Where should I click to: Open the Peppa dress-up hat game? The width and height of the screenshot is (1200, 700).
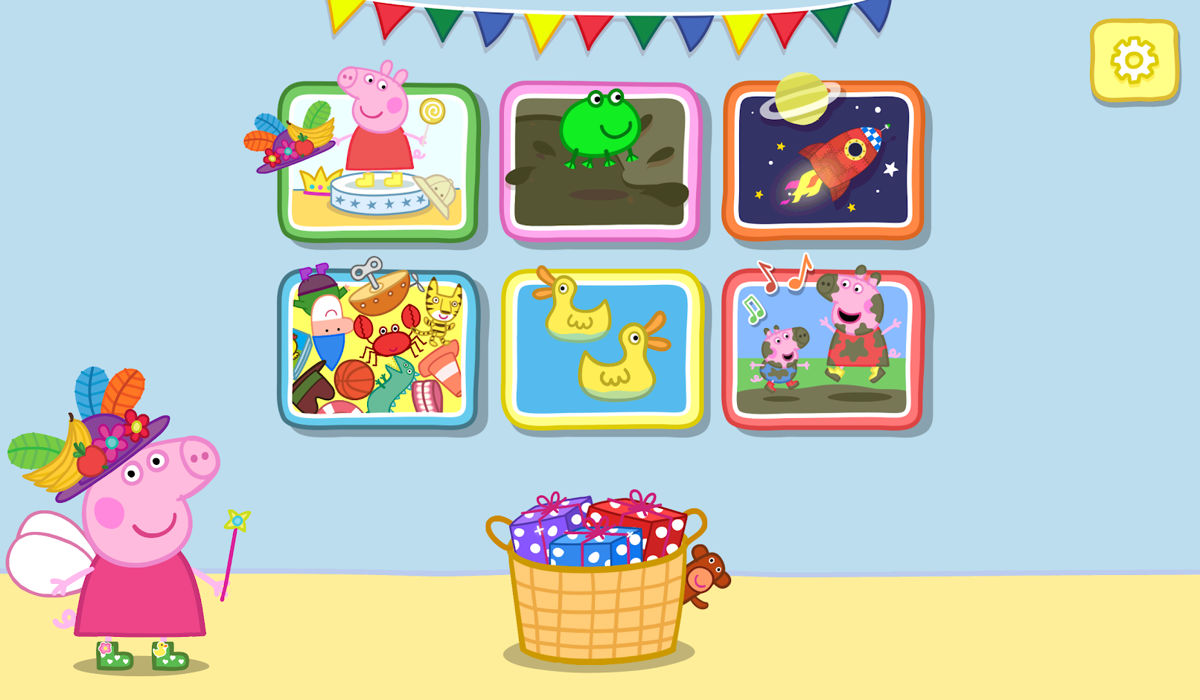coord(380,162)
